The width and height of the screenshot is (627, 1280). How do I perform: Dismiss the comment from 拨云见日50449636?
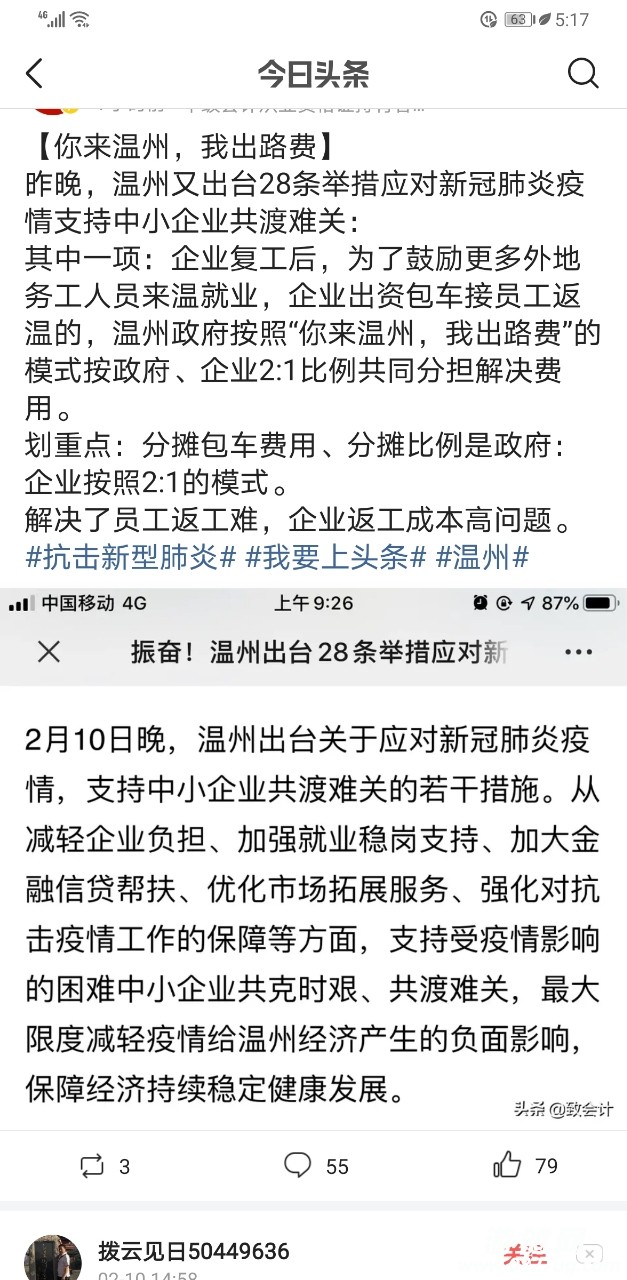coord(591,1253)
